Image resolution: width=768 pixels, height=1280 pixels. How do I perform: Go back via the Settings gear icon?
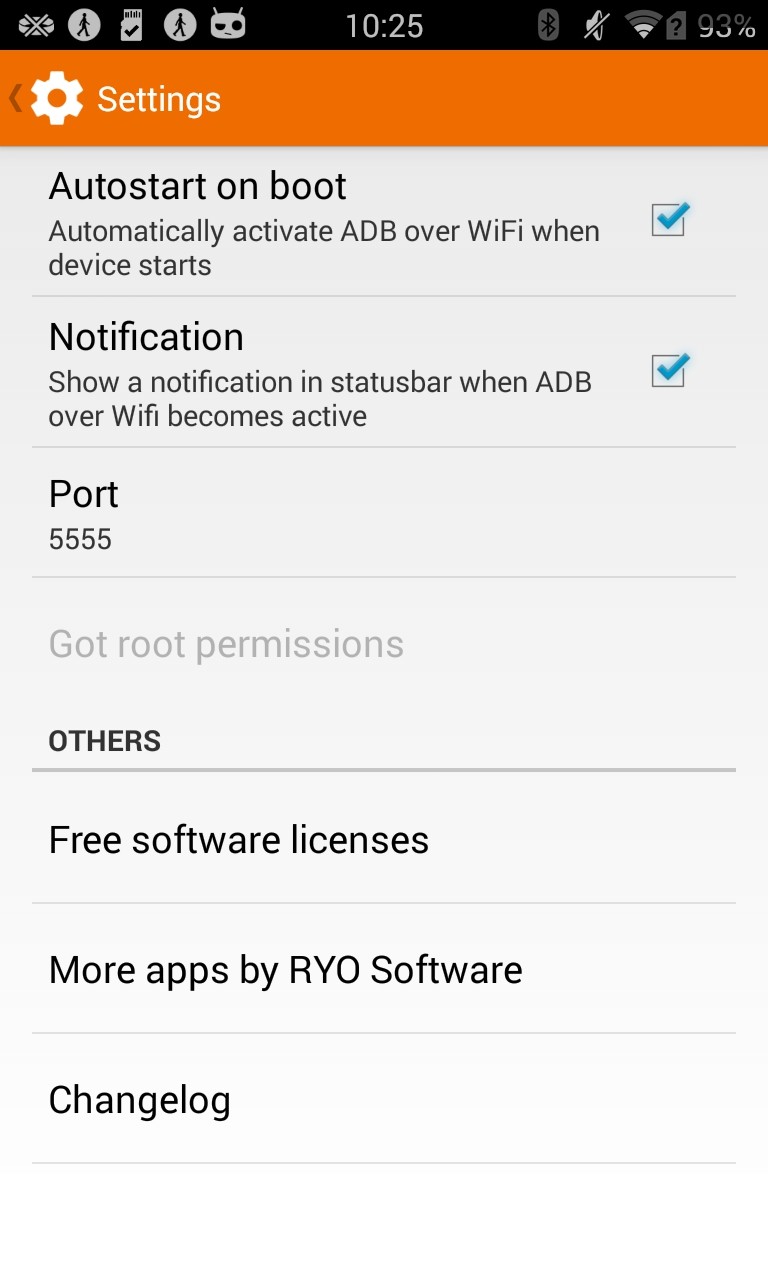(x=56, y=99)
